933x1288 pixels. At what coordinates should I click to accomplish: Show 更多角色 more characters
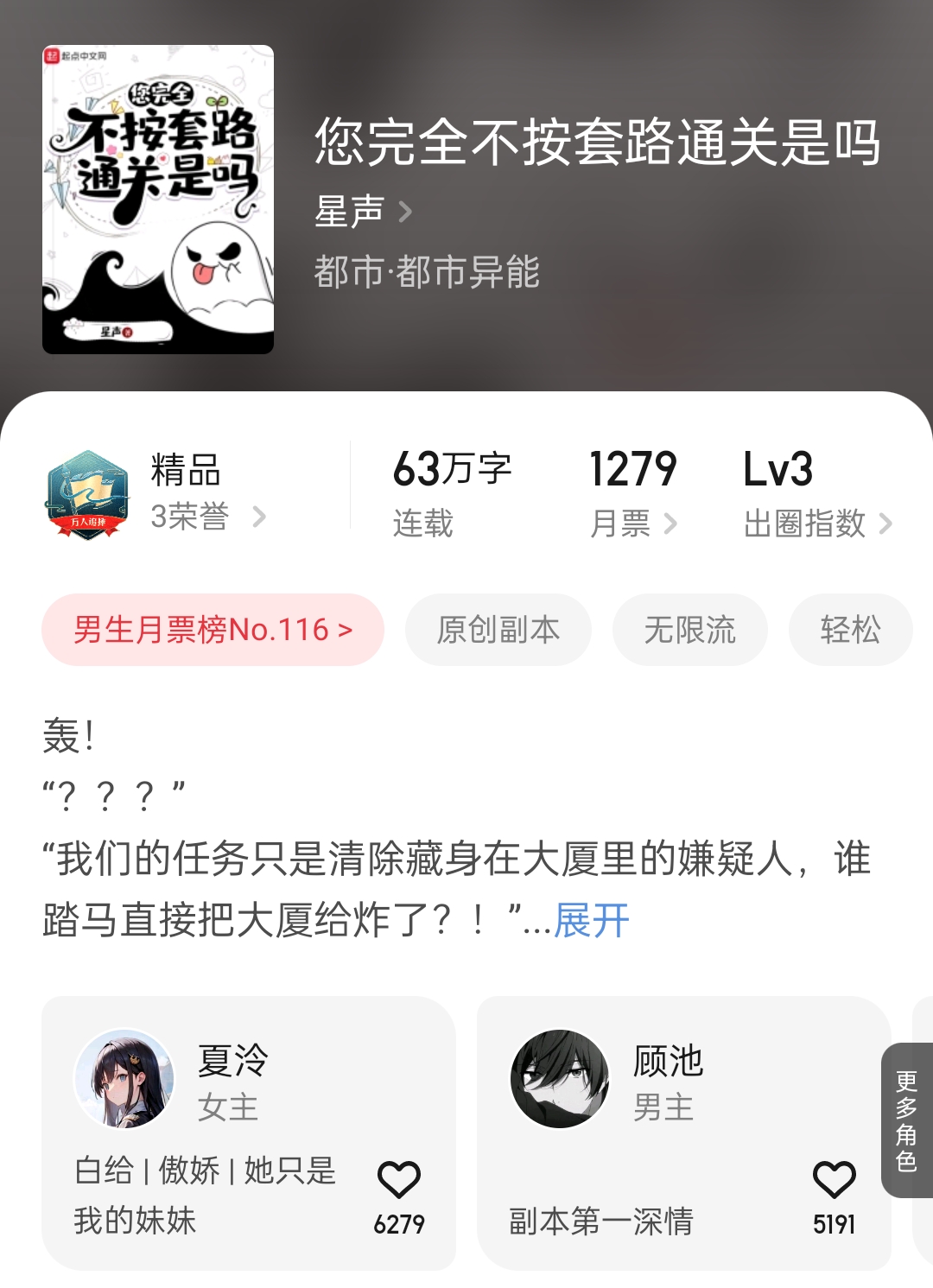pyautogui.click(x=906, y=1120)
